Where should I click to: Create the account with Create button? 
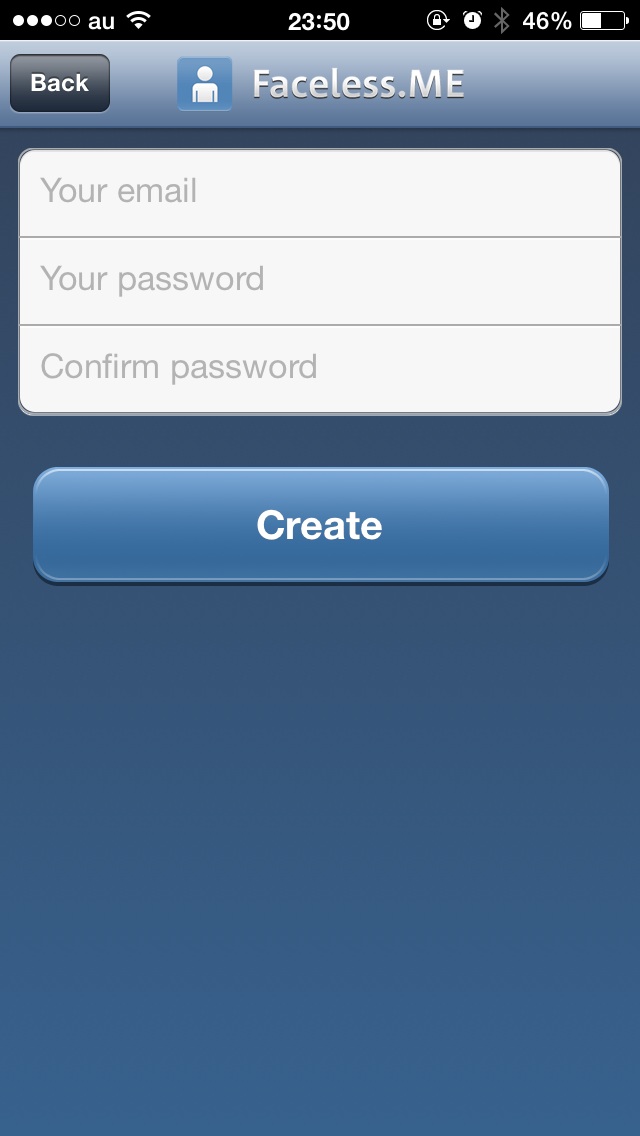click(320, 525)
